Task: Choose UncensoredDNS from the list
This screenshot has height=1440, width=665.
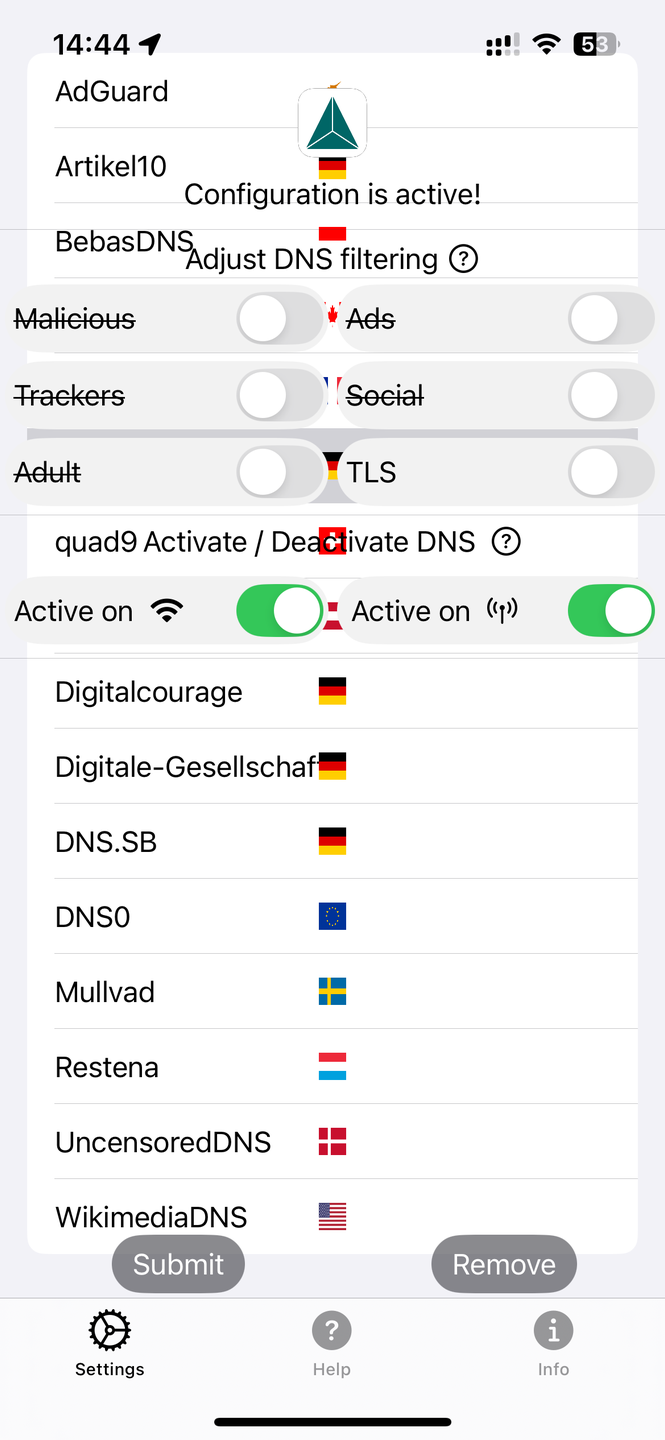Action: point(163,1142)
